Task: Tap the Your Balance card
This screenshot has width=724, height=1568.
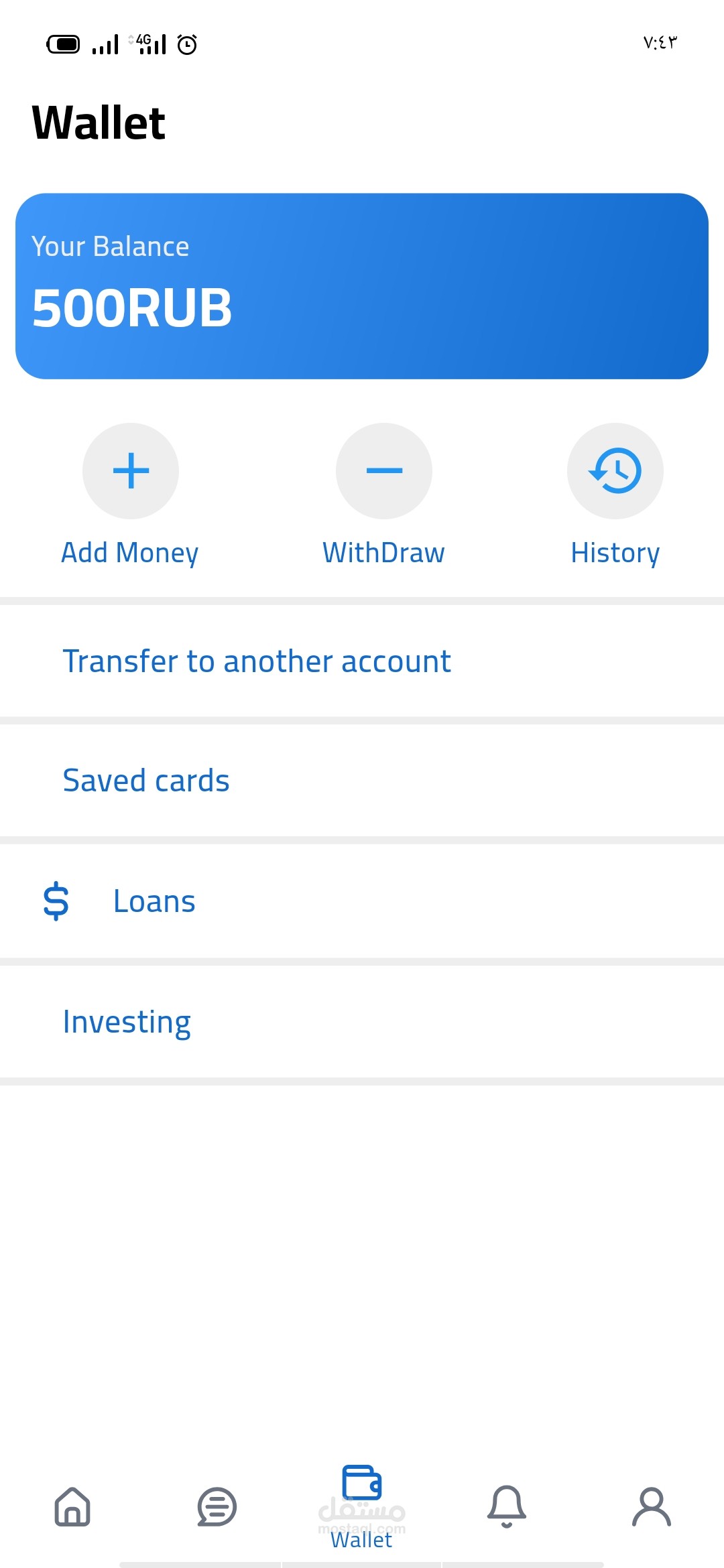Action: [362, 286]
